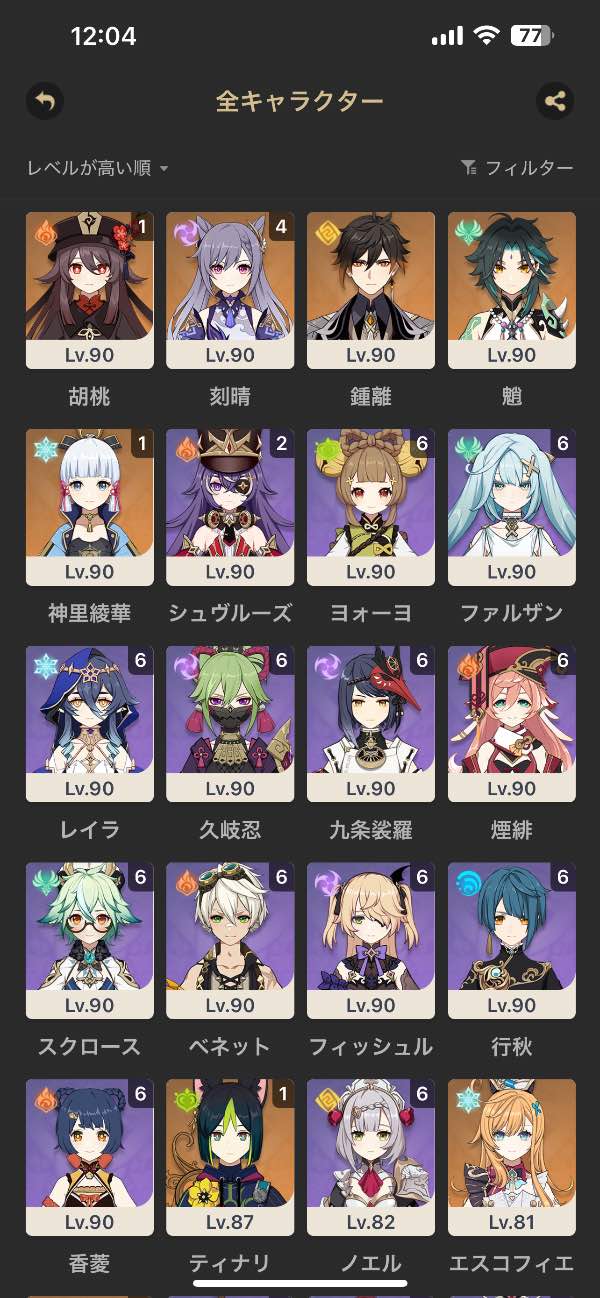This screenshot has height=1298, width=600.
Task: Open the 胡桃 character card
Action: click(90, 290)
